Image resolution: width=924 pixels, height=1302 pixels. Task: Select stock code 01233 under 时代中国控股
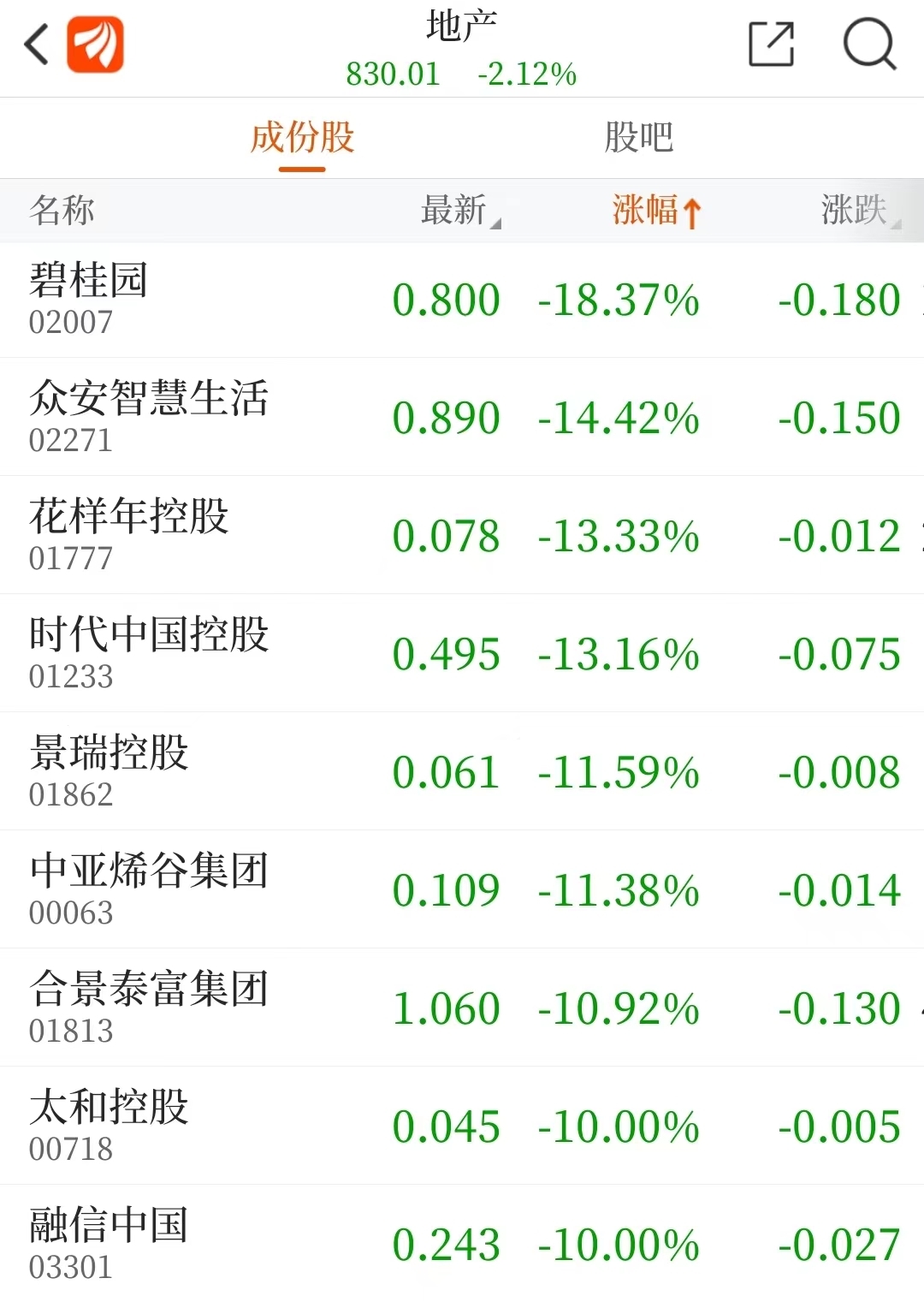coord(70,675)
